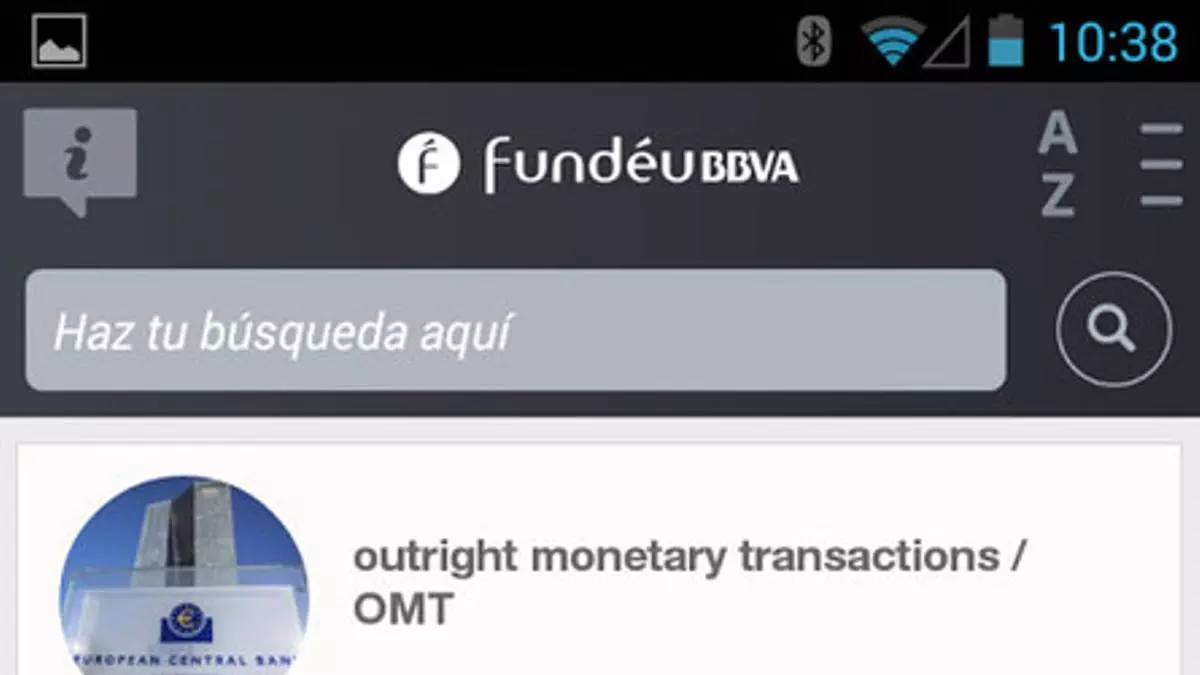The width and height of the screenshot is (1200, 675).
Task: Tap the magnifying glass search button
Action: [x=1113, y=329]
